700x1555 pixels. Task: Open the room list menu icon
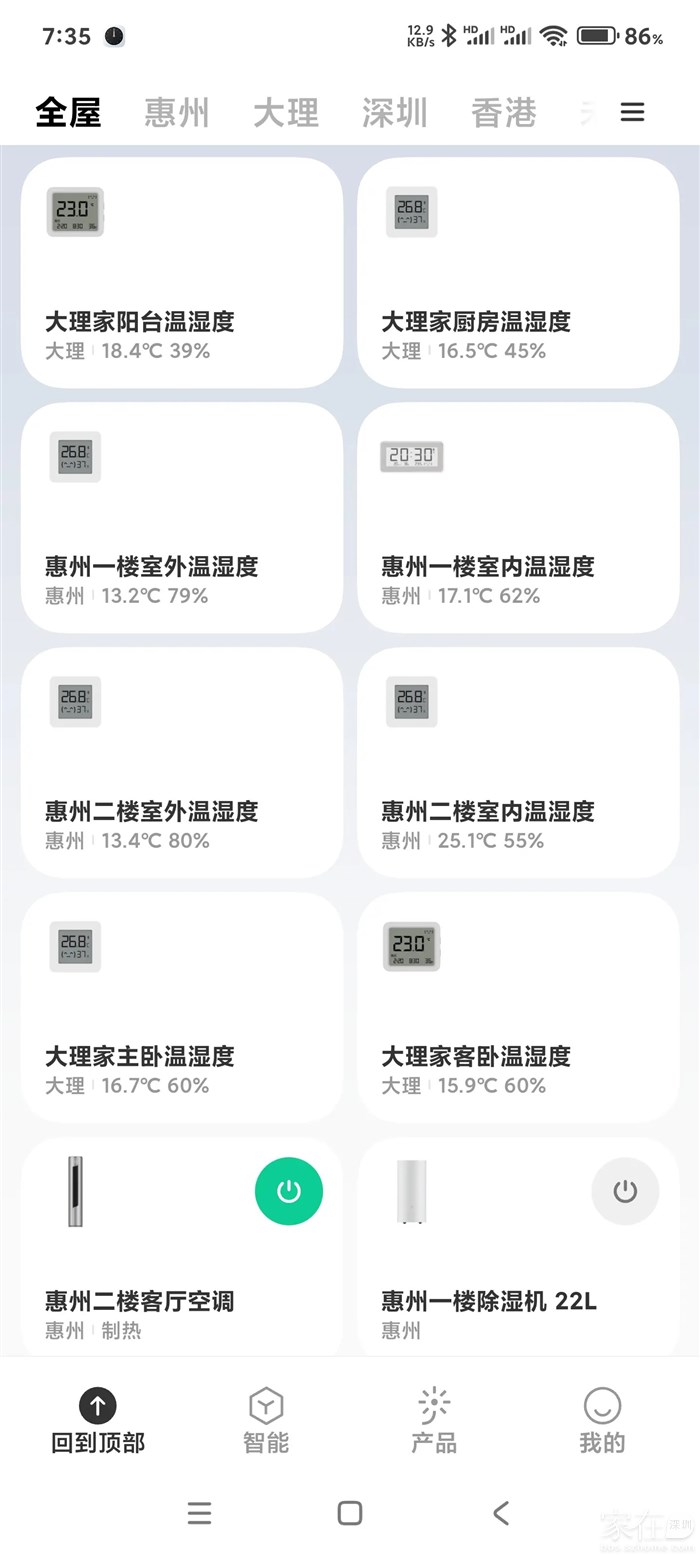632,112
